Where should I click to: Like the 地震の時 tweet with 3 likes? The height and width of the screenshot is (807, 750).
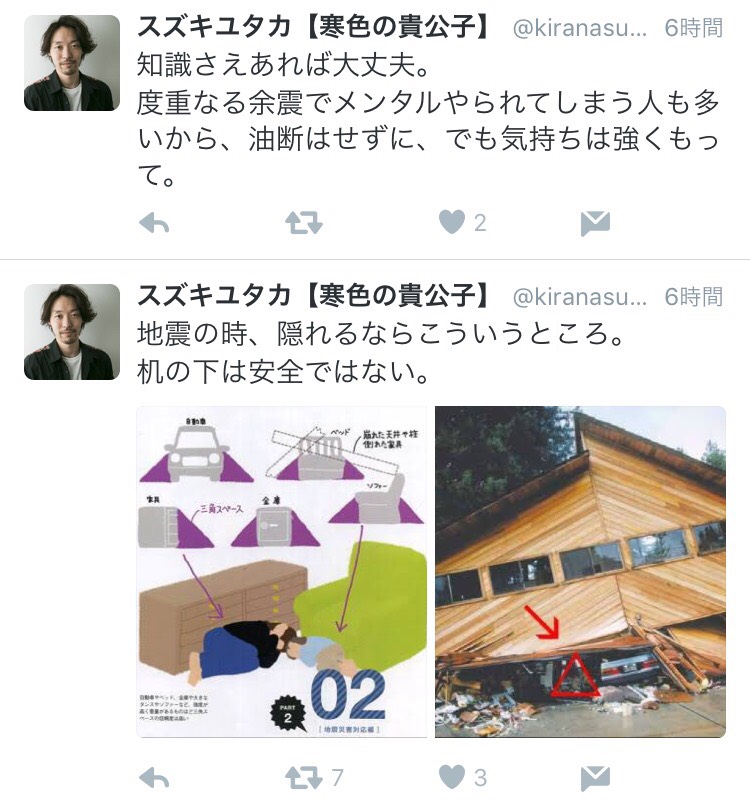click(x=453, y=777)
